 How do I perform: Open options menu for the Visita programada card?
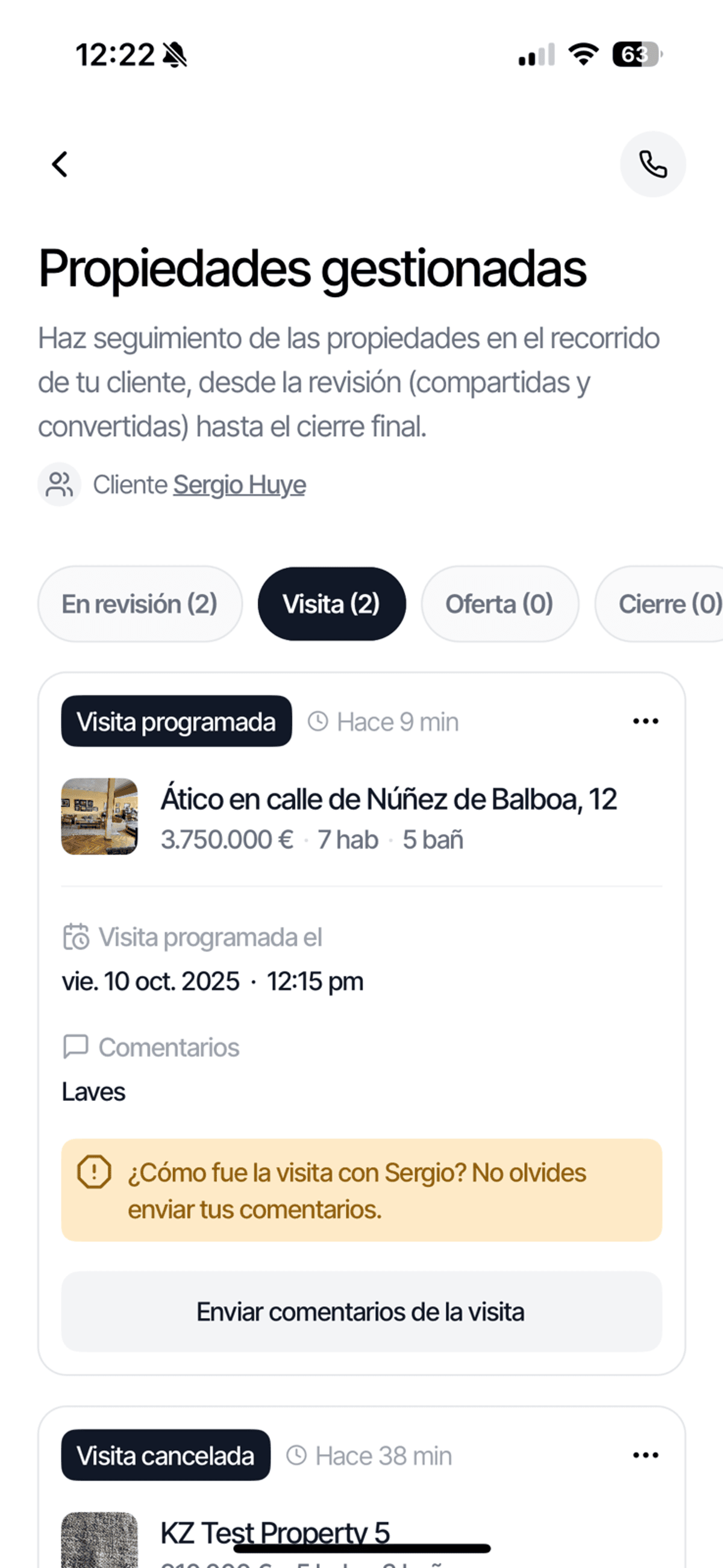coord(645,721)
